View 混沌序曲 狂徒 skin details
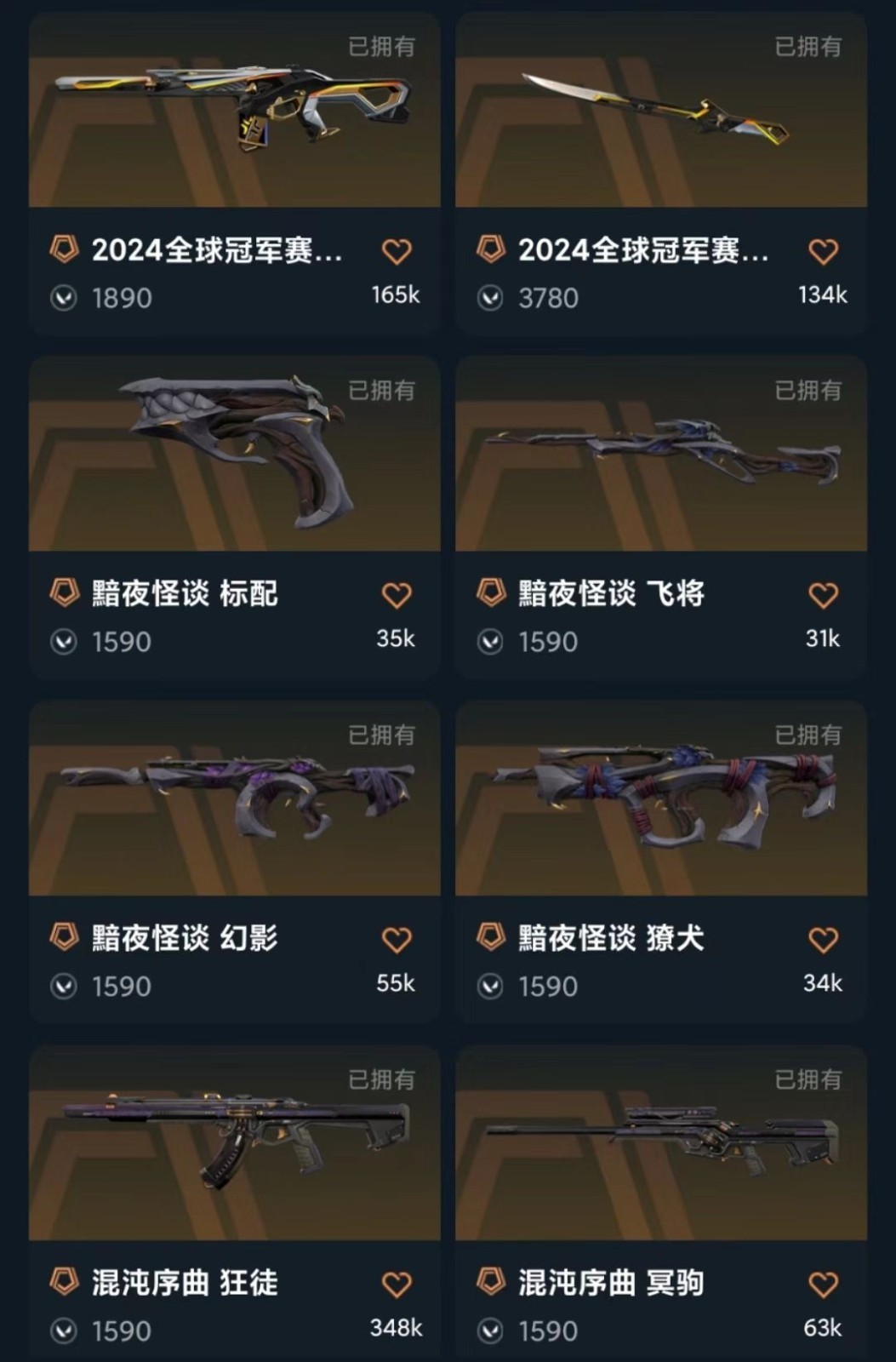Viewport: 896px width, 1362px height. point(235,1204)
